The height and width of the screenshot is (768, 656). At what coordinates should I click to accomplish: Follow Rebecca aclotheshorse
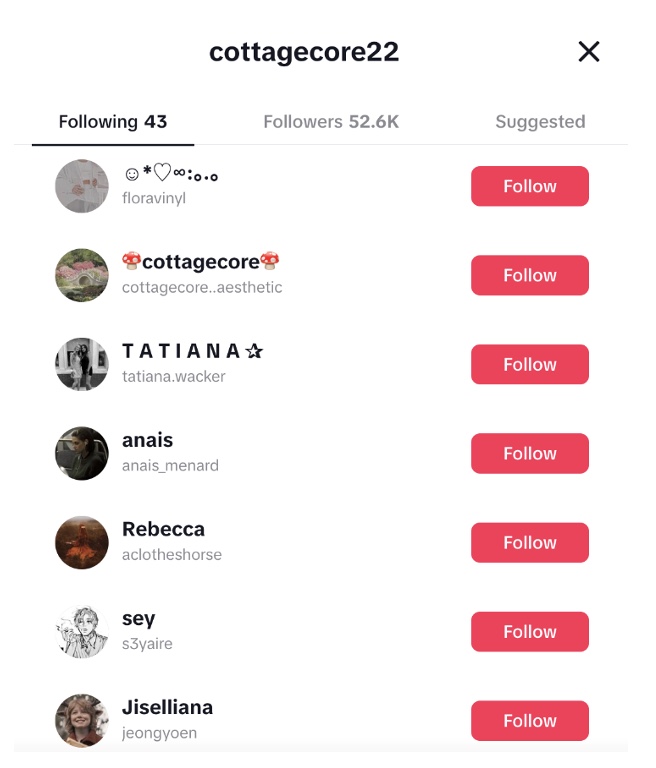click(529, 543)
